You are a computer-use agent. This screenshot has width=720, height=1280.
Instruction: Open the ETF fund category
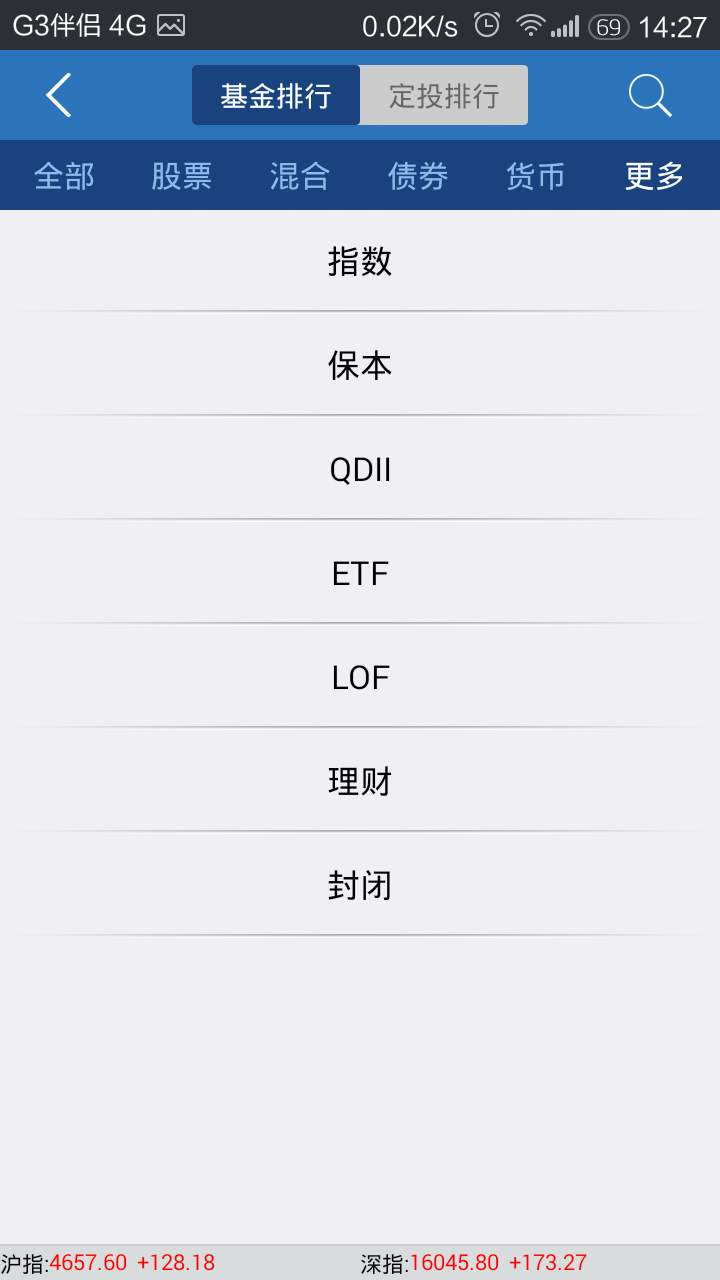(x=360, y=573)
